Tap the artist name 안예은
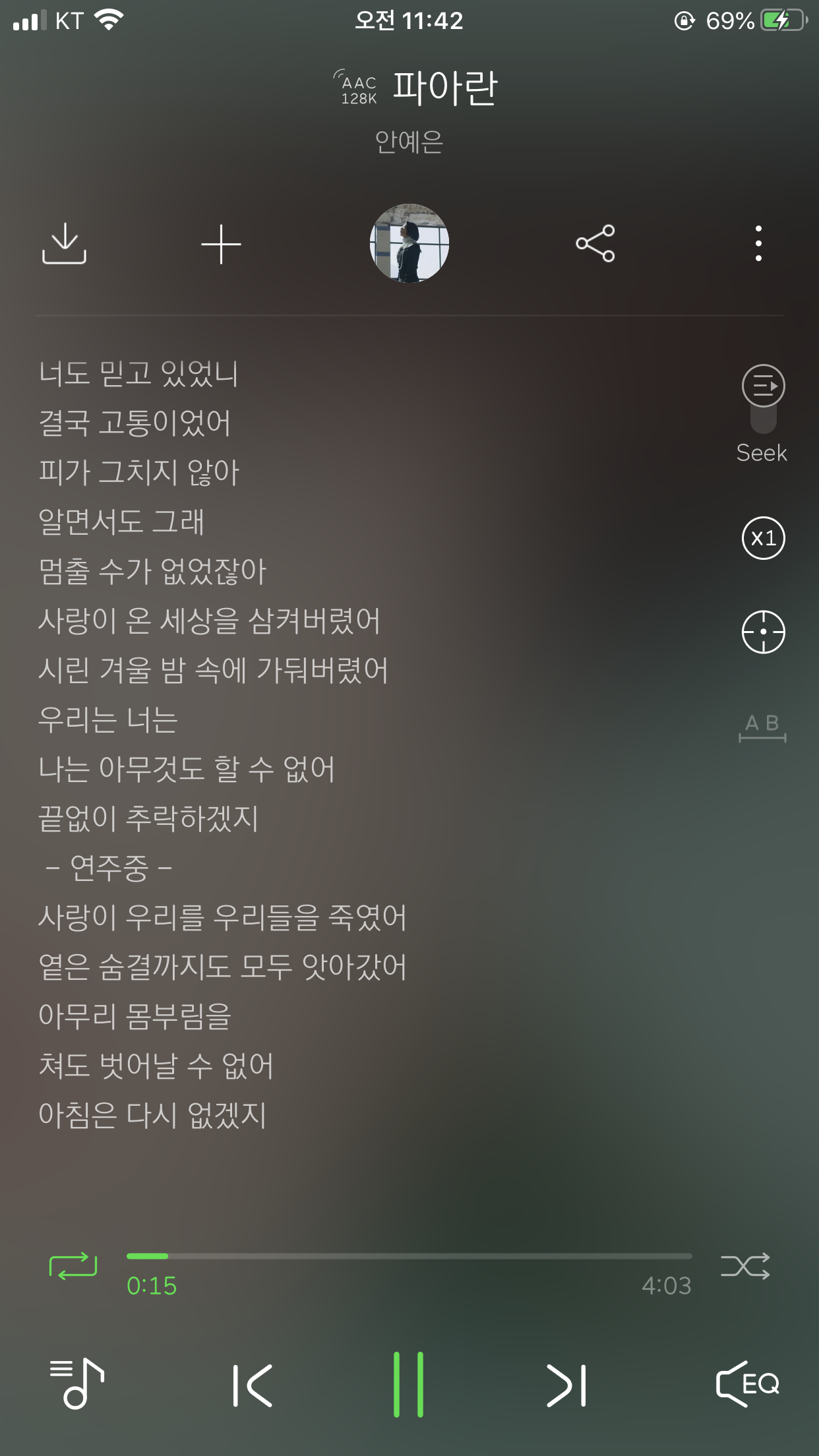This screenshot has width=819, height=1456. [409, 142]
